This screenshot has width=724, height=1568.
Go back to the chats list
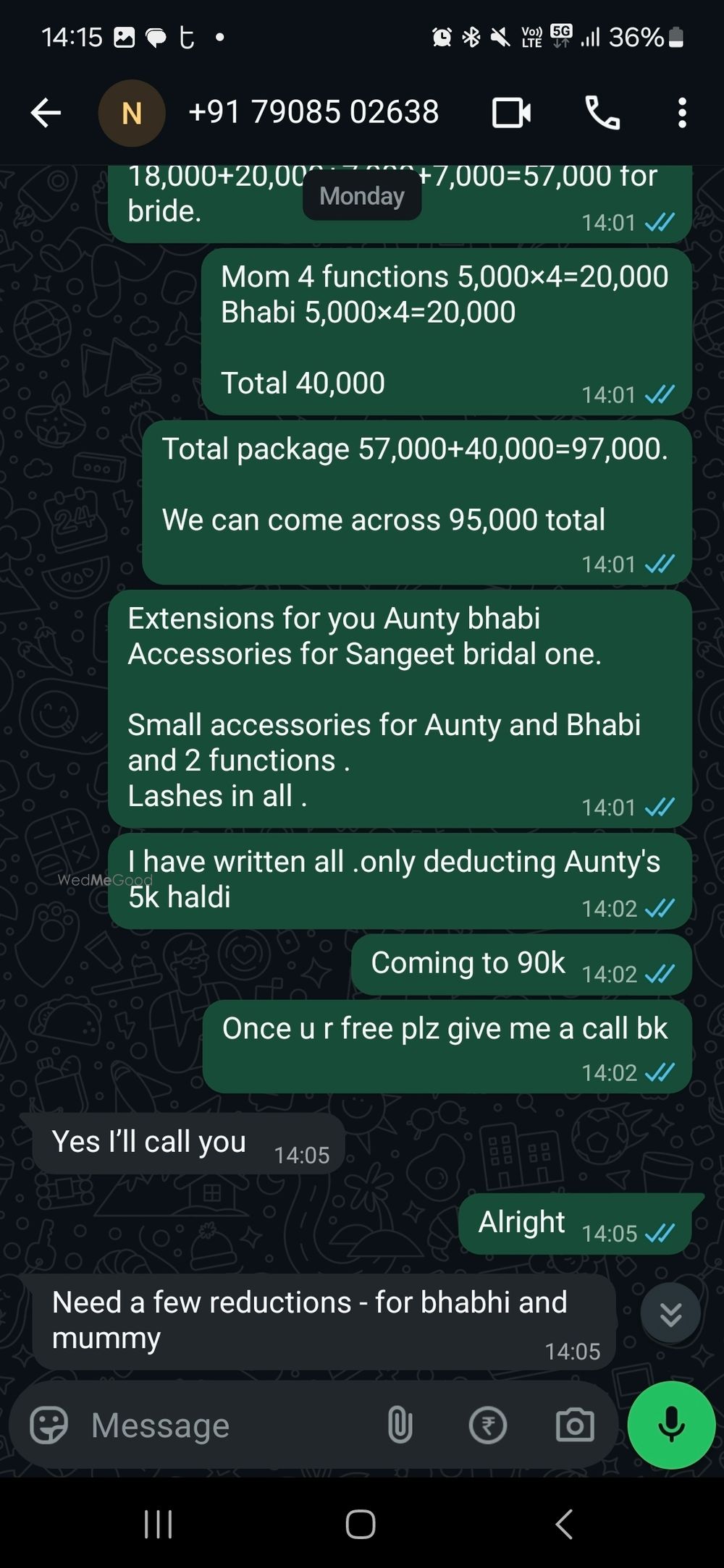(46, 113)
